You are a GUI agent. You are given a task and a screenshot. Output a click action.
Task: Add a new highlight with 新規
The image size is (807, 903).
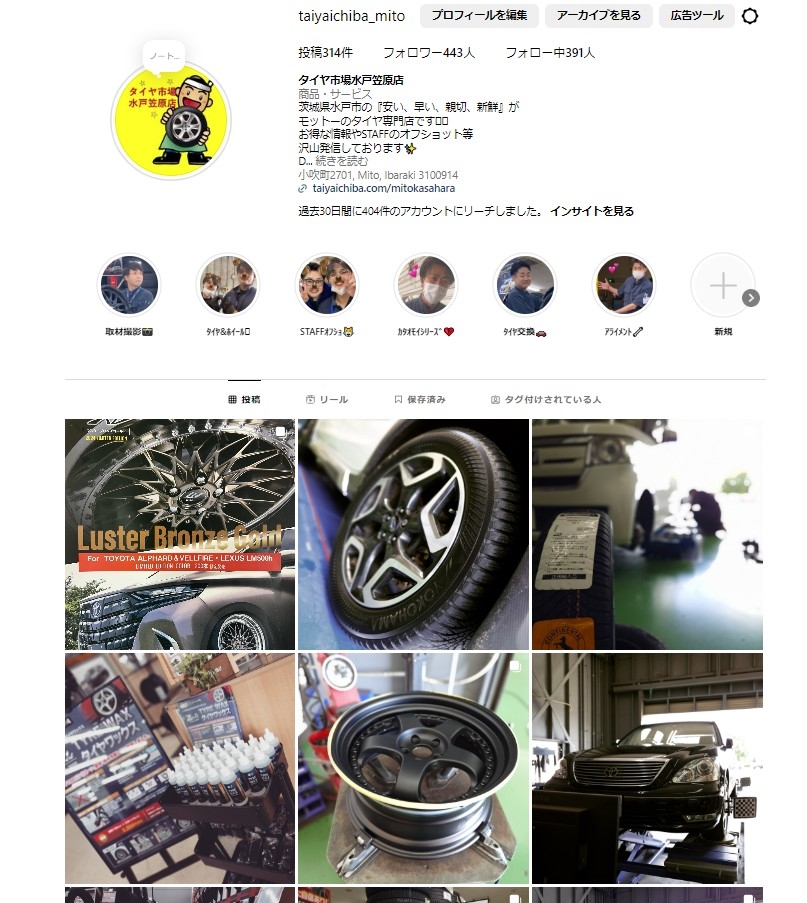(722, 286)
